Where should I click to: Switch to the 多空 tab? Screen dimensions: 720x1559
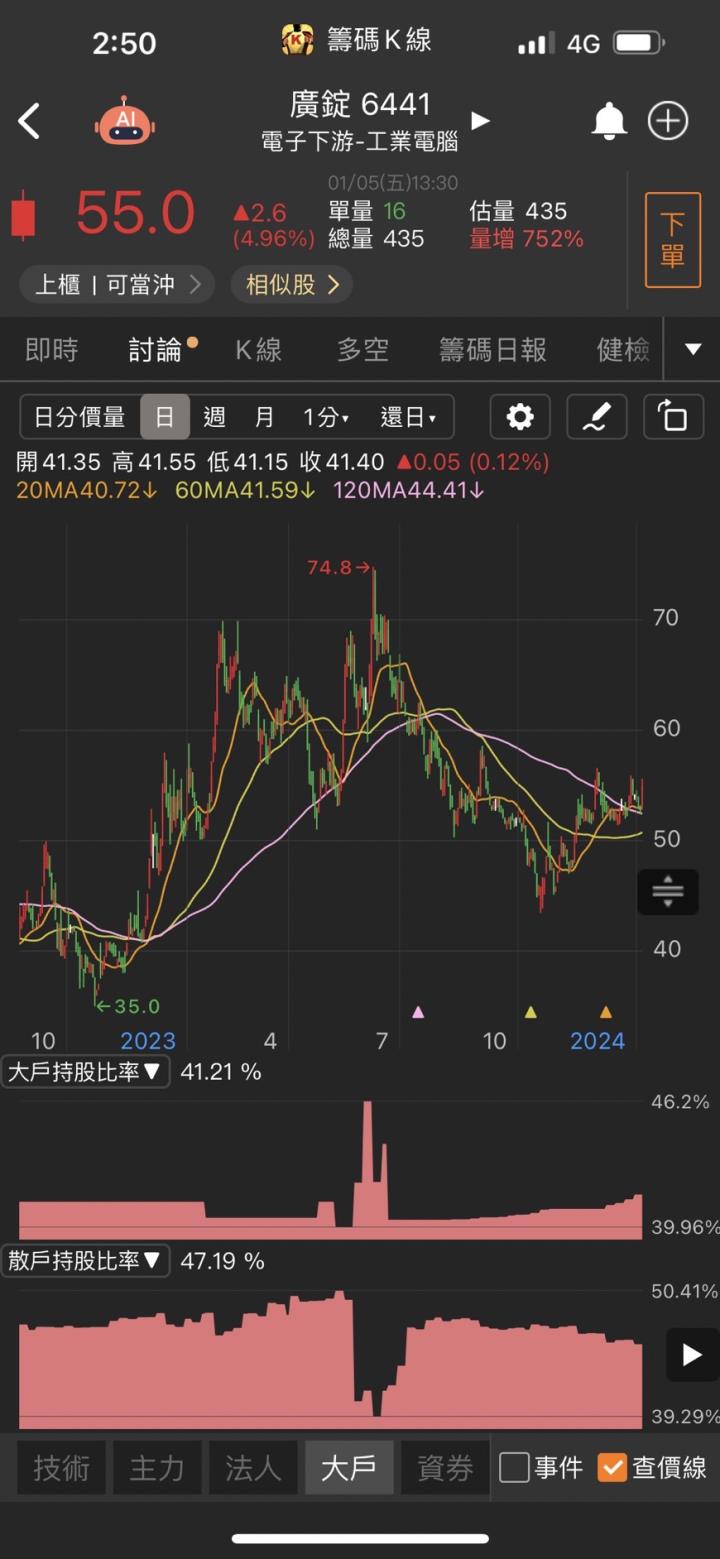coord(362,349)
